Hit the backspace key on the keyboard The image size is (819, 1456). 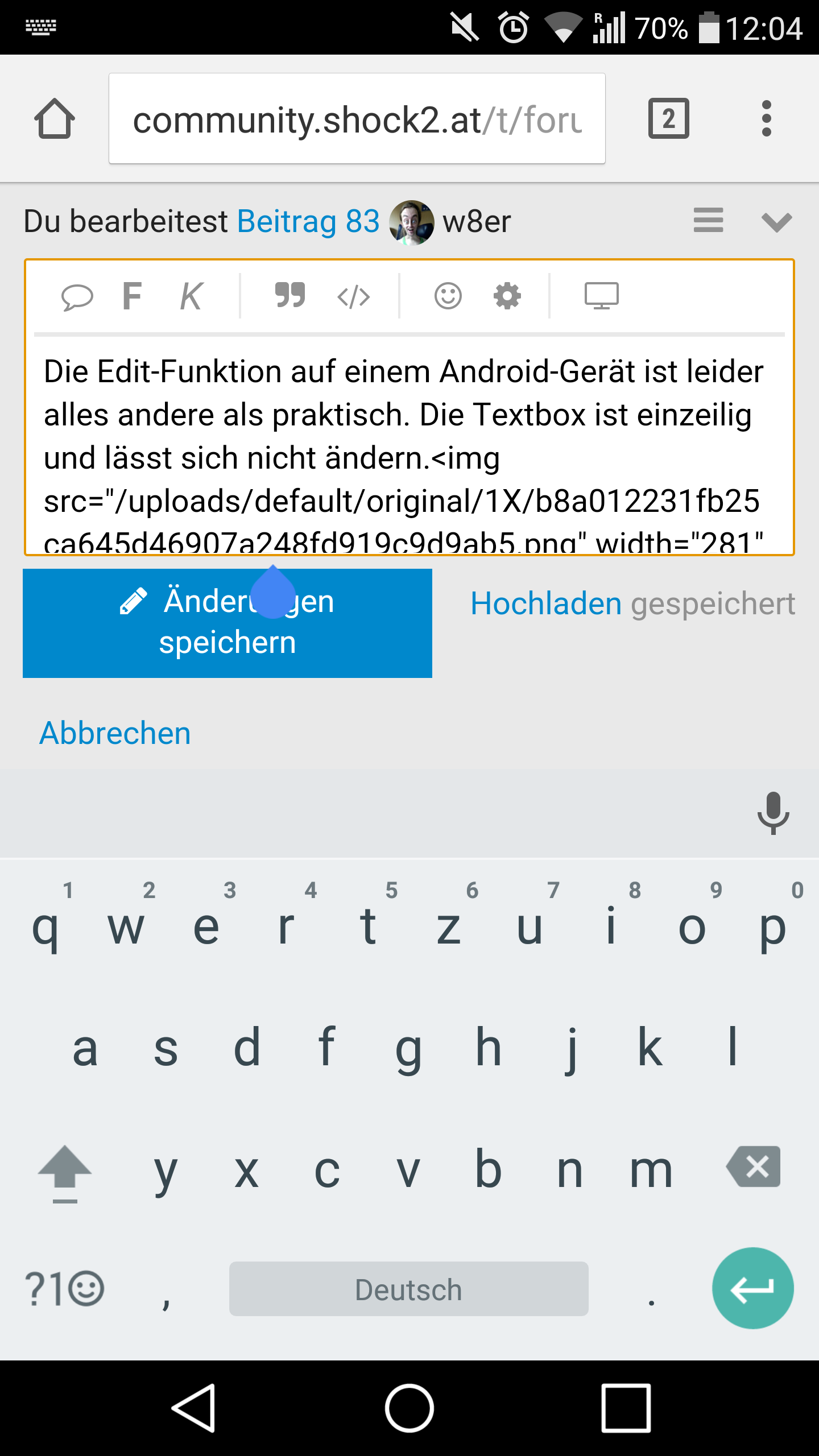pos(754,1167)
